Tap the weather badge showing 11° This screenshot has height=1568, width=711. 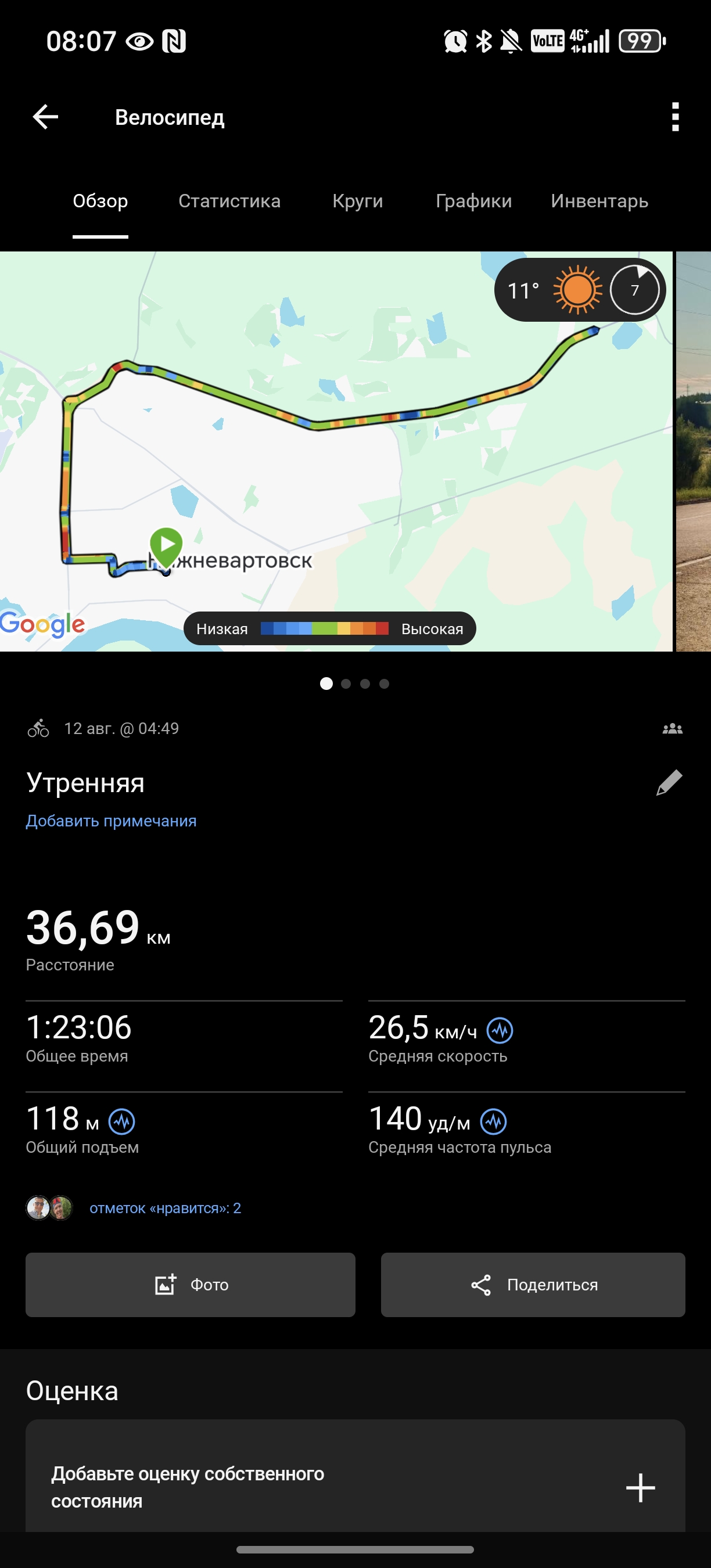pos(580,290)
